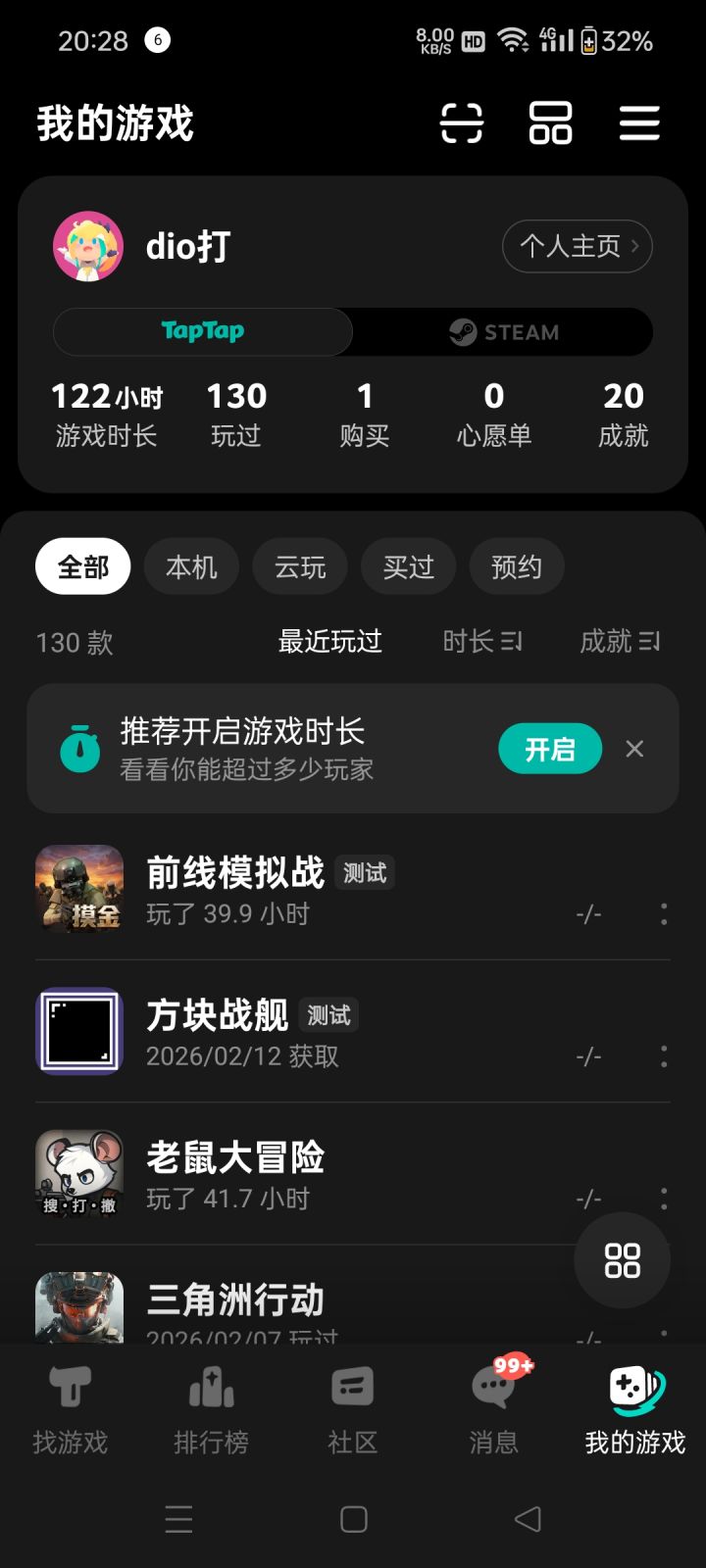Dismiss the playtime banner with the × button
Viewport: 706px width, 1568px height.
(x=635, y=749)
